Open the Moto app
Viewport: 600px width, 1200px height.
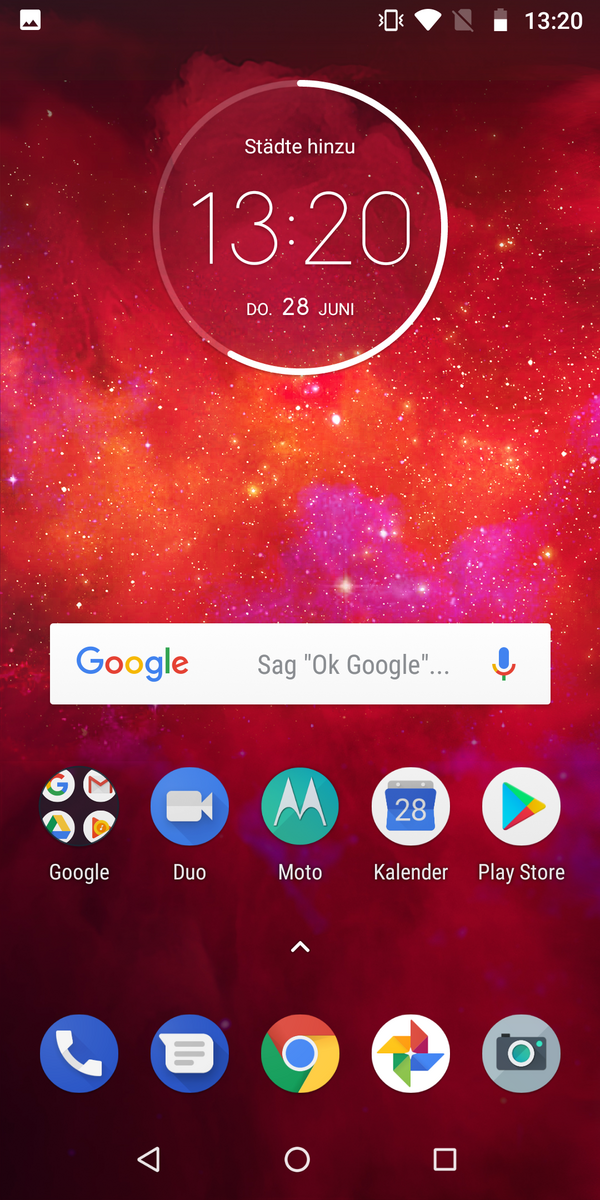tap(300, 807)
